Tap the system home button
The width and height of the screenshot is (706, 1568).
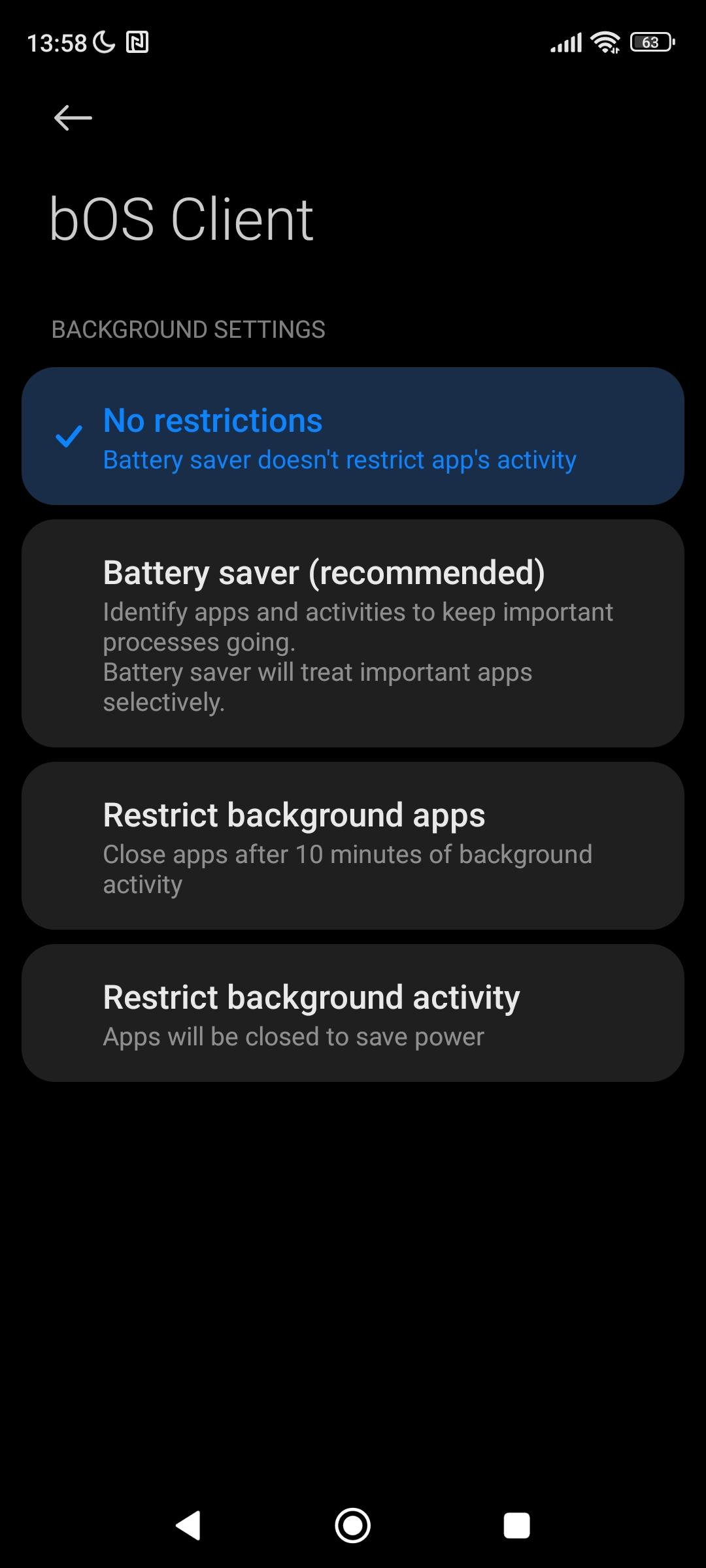point(353,1526)
